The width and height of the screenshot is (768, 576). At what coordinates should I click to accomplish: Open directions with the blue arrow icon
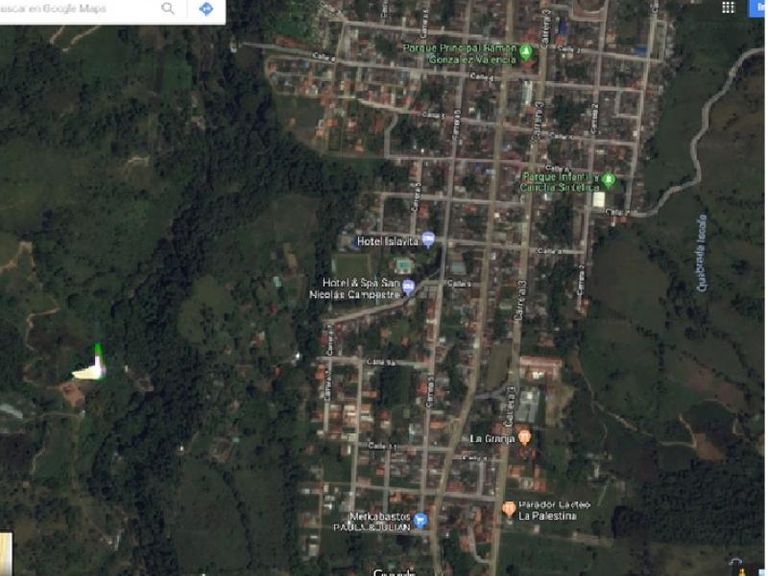[x=206, y=9]
